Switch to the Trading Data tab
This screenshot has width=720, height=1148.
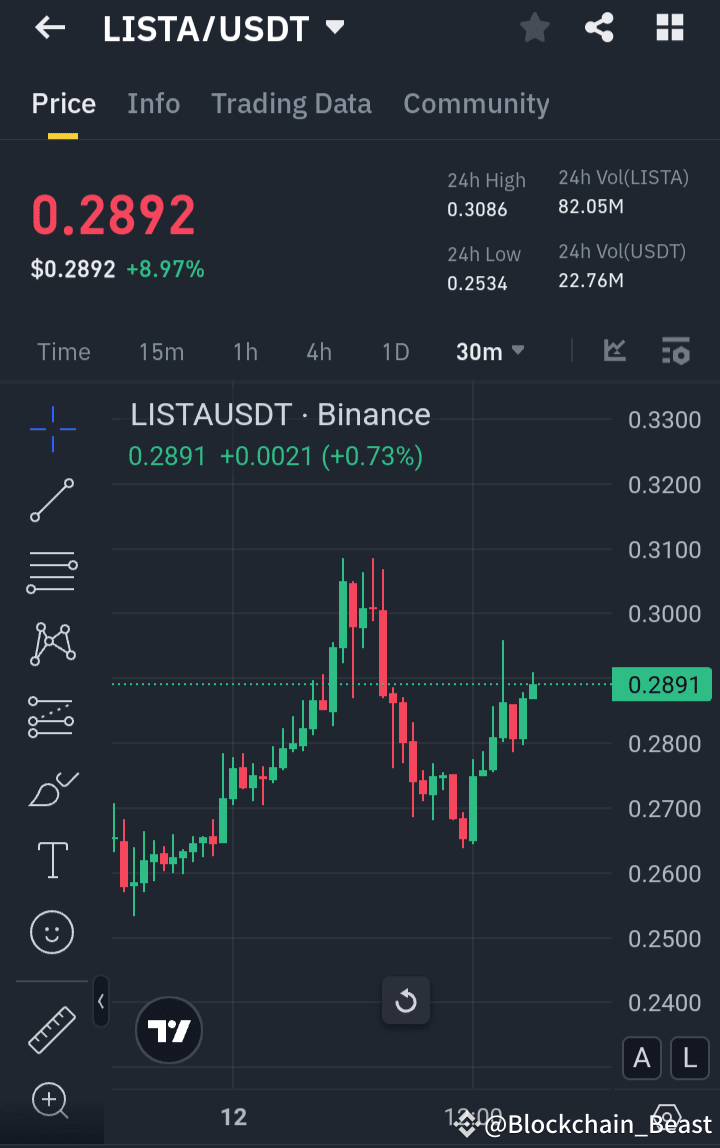[291, 103]
